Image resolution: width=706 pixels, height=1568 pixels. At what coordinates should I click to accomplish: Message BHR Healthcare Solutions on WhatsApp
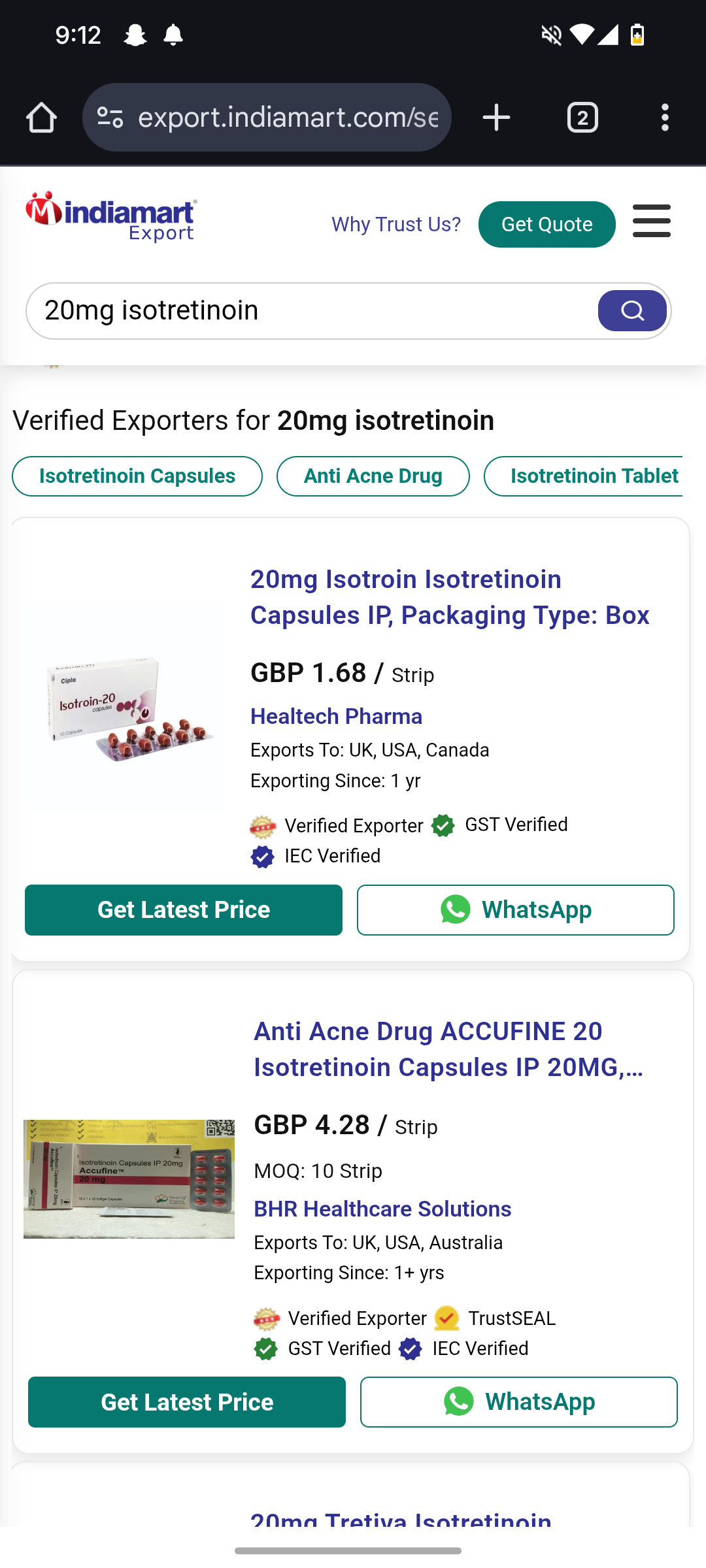tap(518, 1402)
